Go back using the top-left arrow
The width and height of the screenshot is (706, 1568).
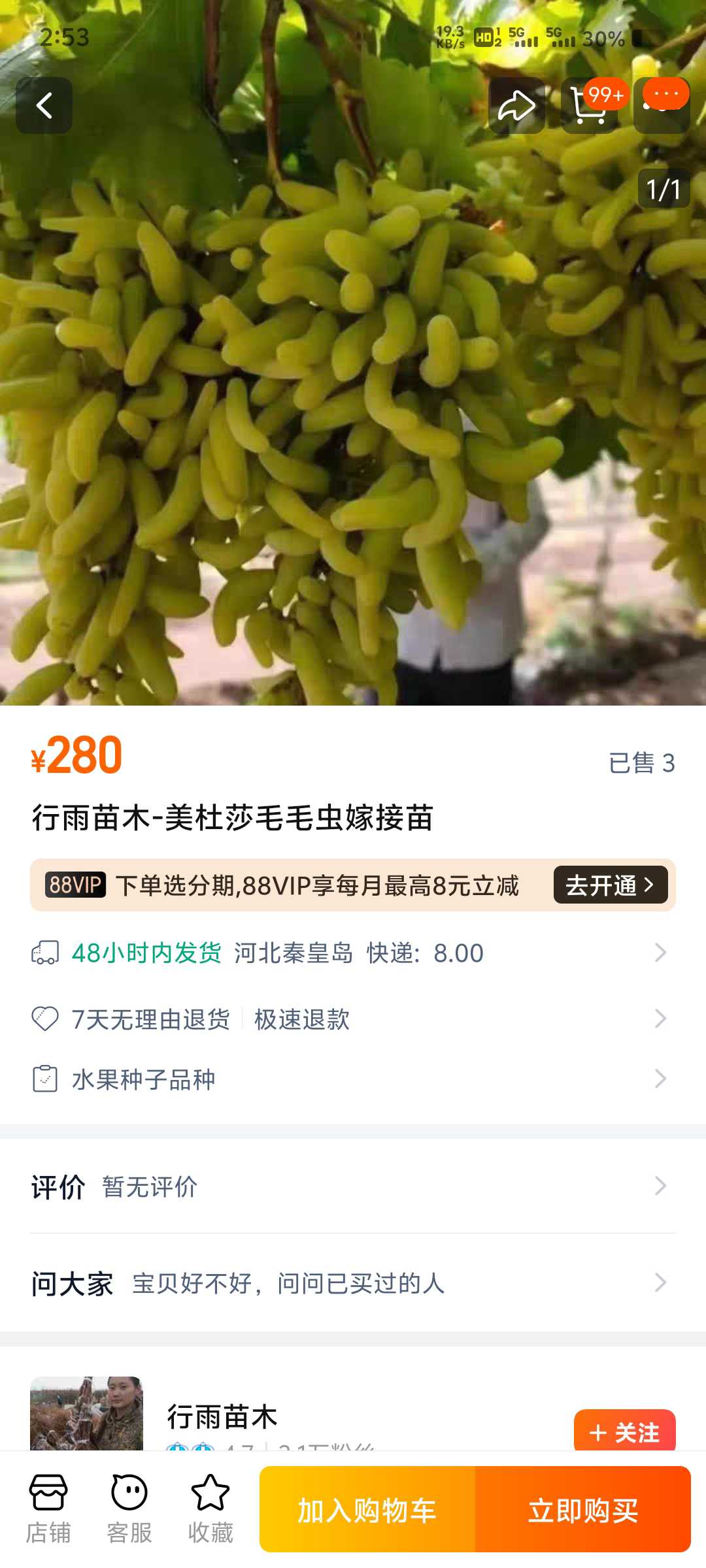point(44,105)
